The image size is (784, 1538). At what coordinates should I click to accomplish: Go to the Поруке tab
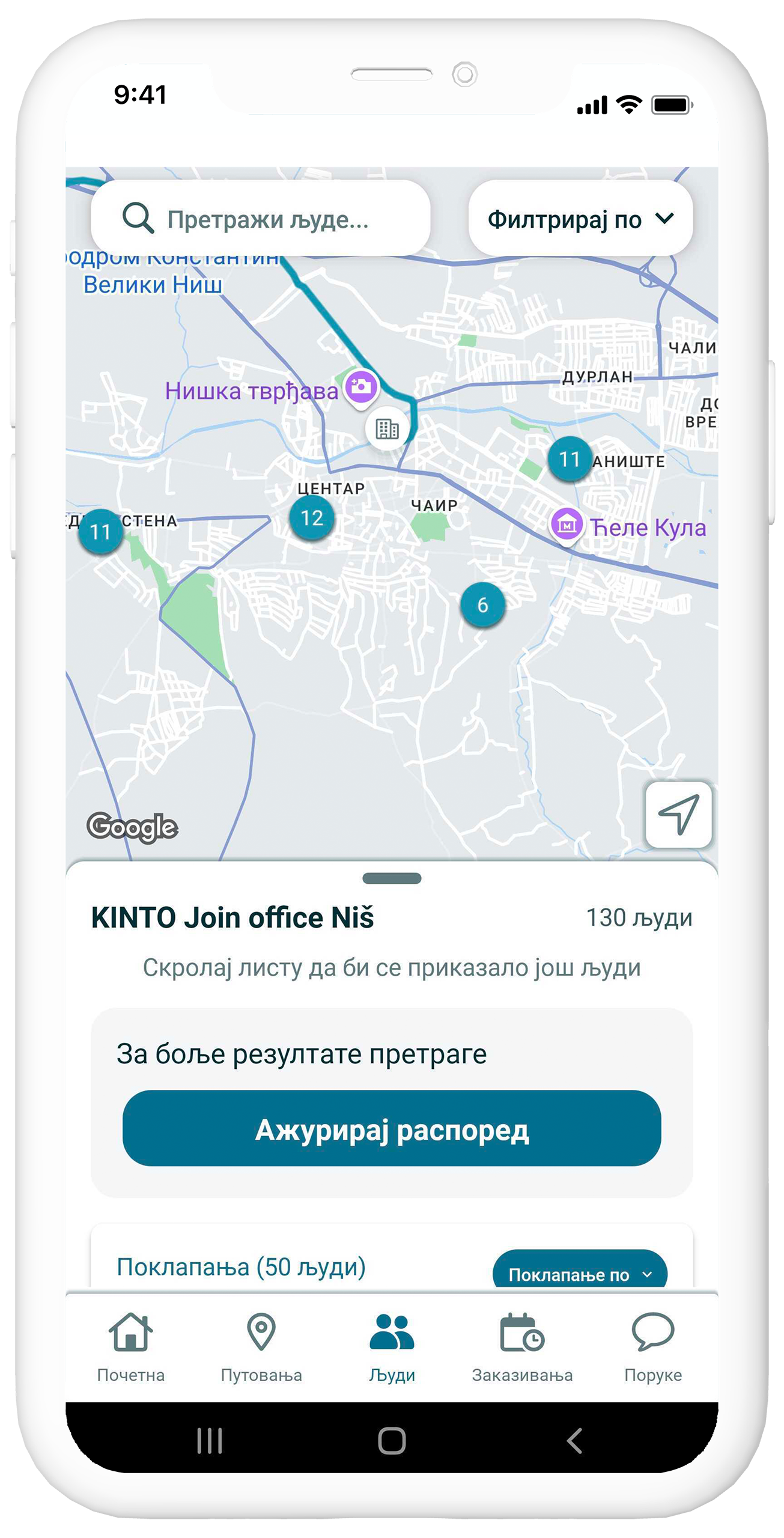(652, 1346)
